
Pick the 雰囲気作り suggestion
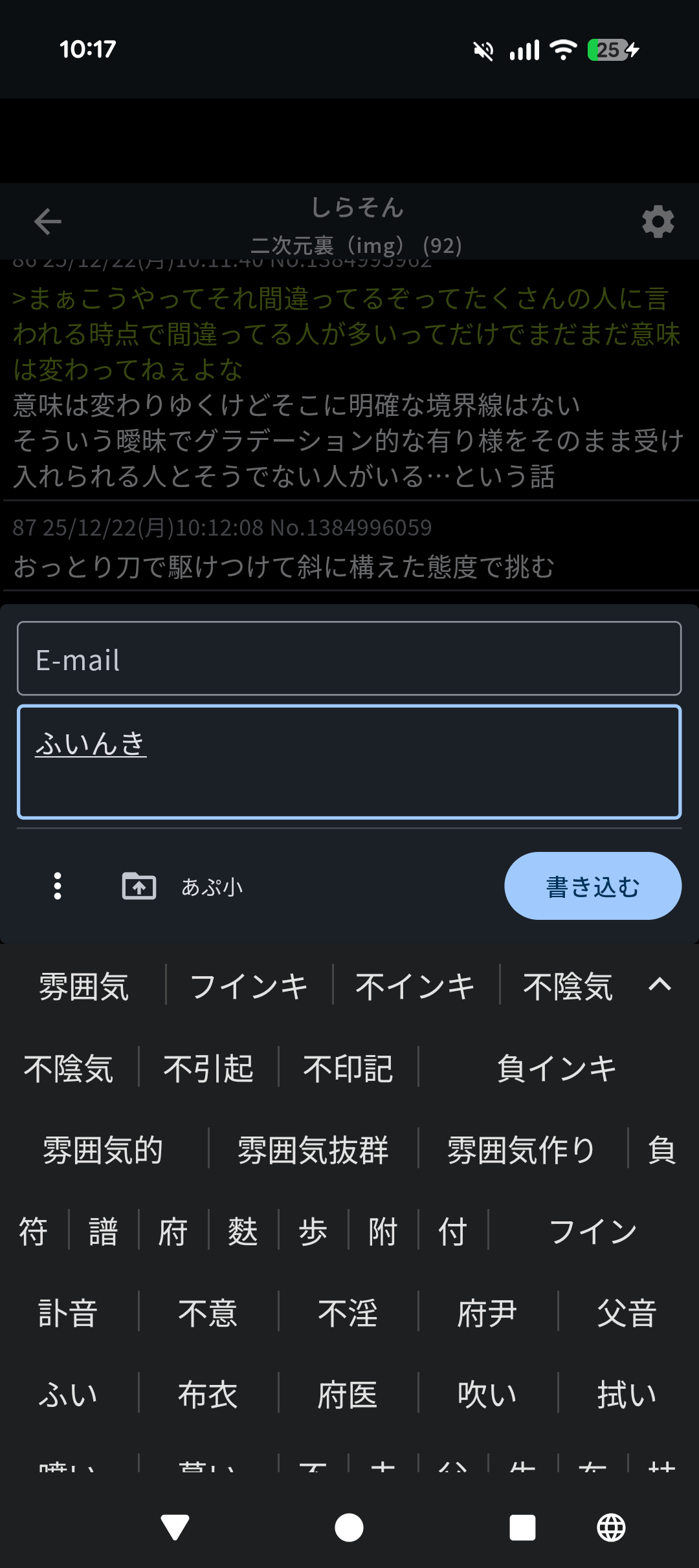[522, 1149]
